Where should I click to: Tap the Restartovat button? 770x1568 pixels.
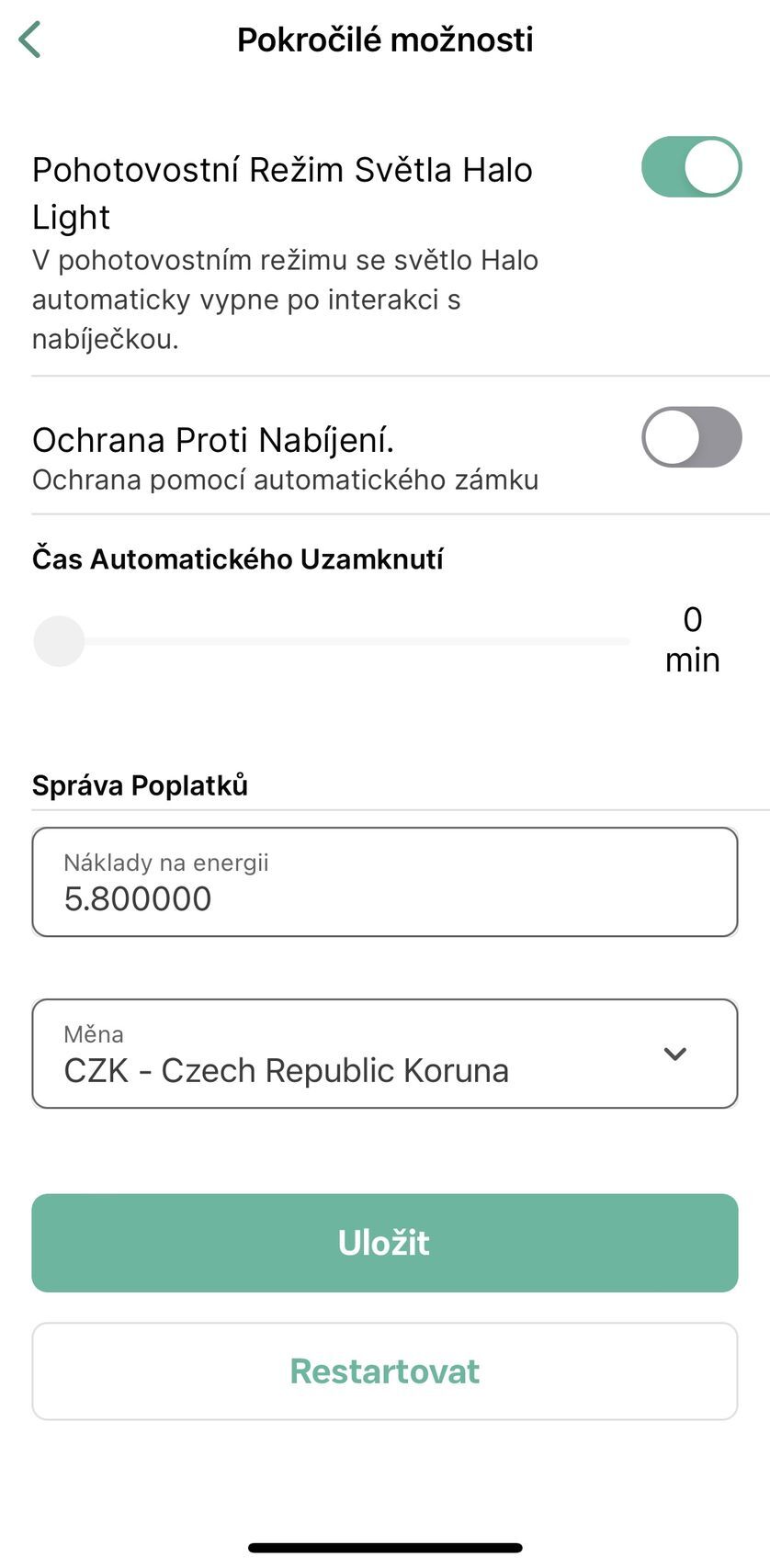384,1371
